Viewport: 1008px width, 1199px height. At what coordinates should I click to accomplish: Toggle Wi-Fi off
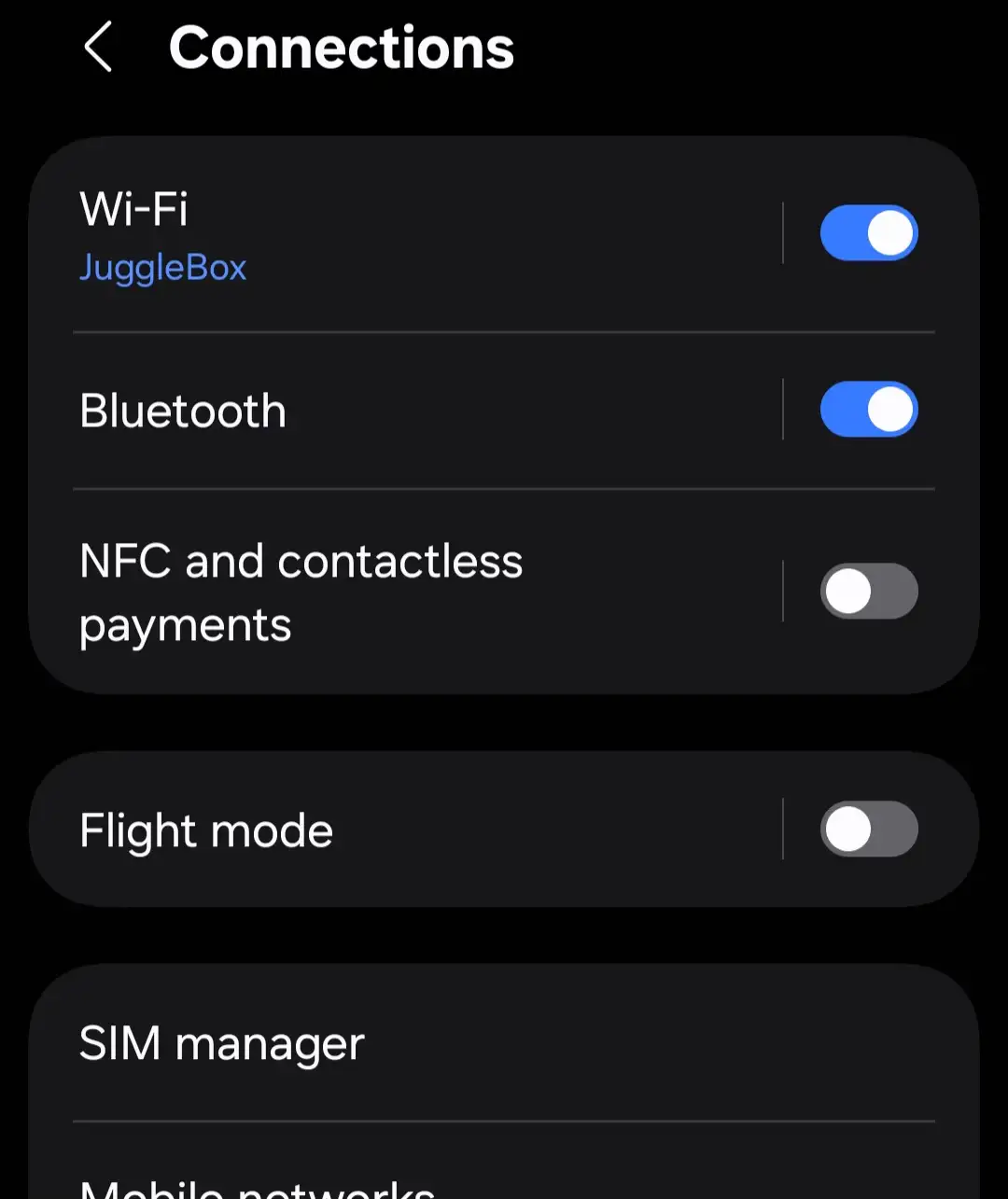pos(869,232)
